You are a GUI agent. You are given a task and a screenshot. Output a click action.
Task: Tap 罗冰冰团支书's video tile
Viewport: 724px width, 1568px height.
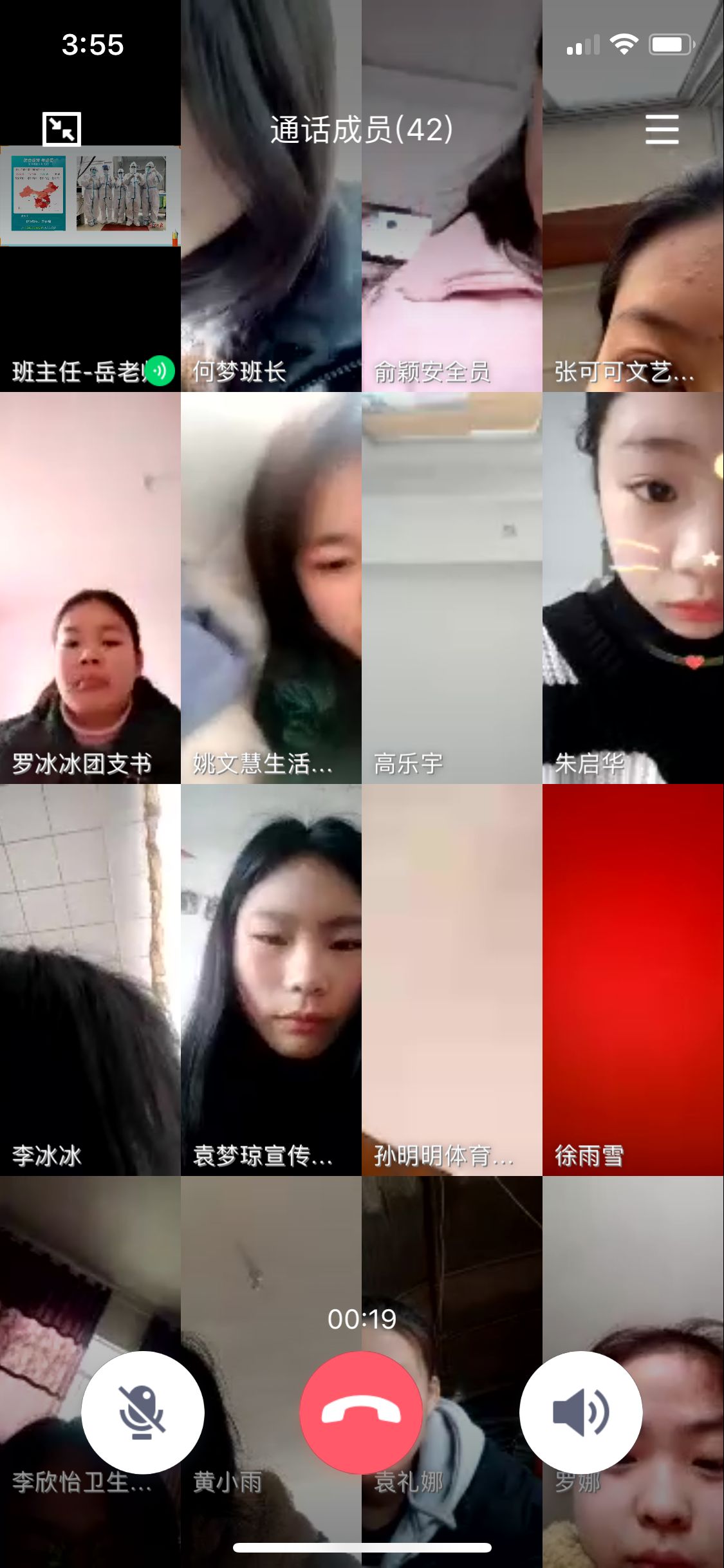[90, 588]
